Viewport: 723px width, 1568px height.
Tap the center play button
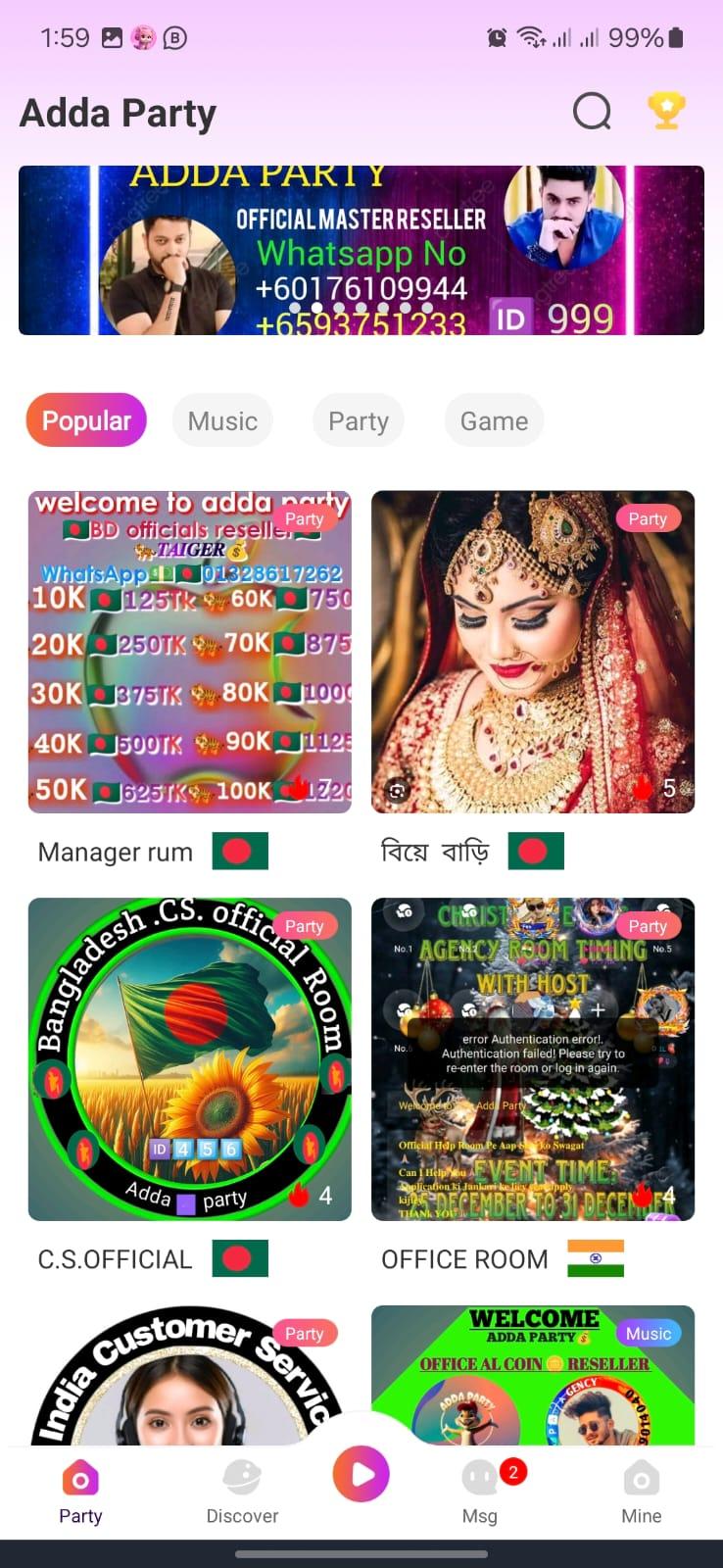(x=361, y=1474)
